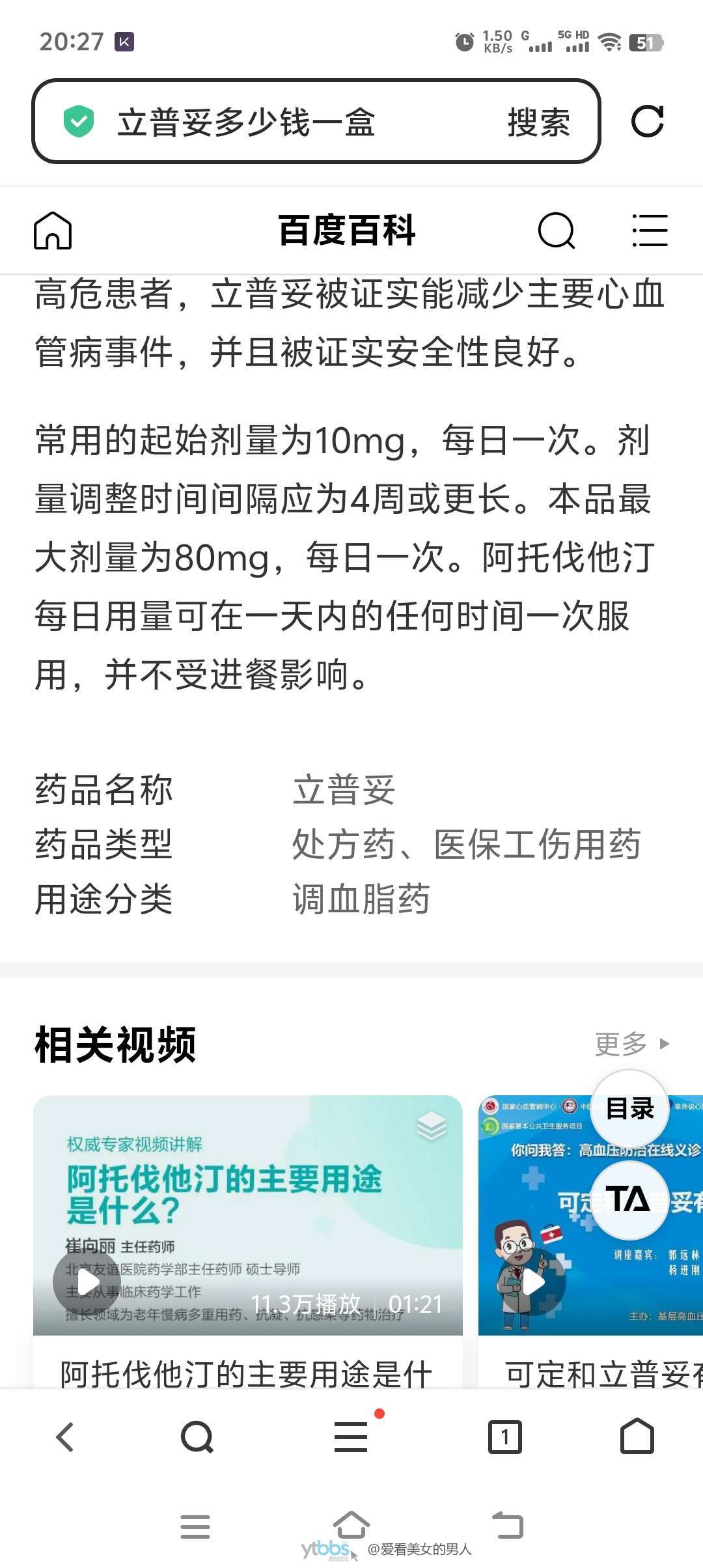The height and width of the screenshot is (1568, 703).
Task: Reload the page with refresh icon
Action: 647,121
